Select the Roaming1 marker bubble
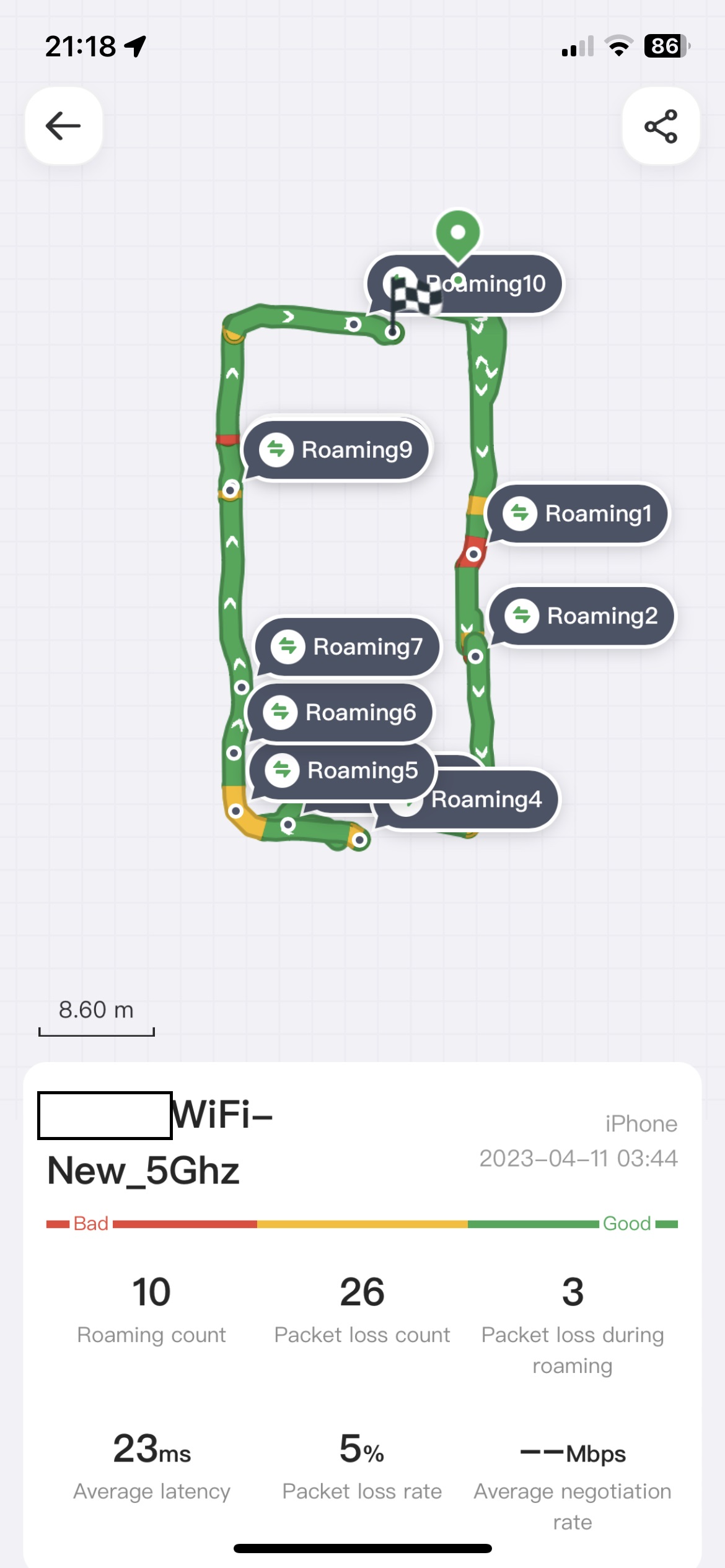Viewport: 725px width, 1568px height. coord(578,513)
